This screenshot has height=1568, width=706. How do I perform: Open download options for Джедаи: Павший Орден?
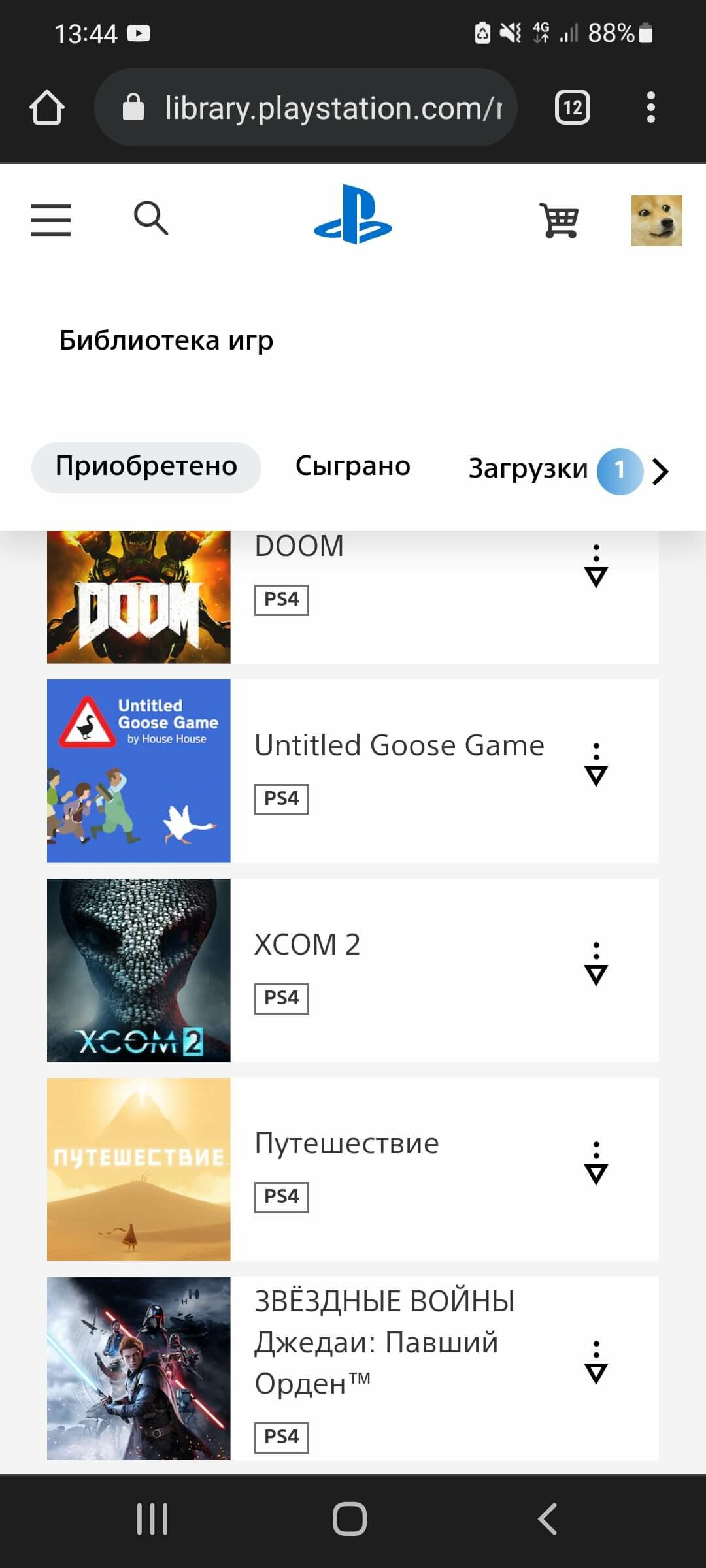tap(596, 1362)
